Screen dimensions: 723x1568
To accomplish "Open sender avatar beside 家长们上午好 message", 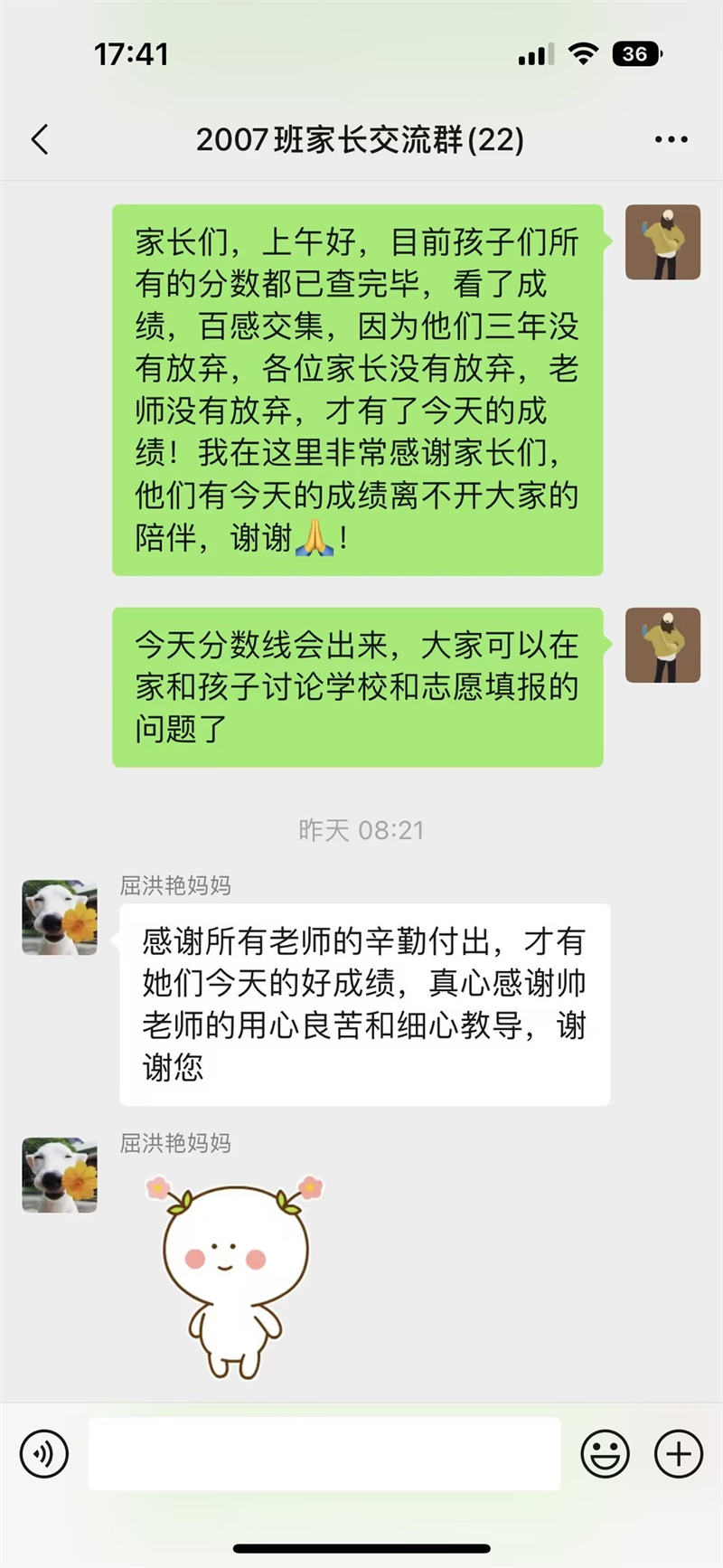I will (662, 241).
